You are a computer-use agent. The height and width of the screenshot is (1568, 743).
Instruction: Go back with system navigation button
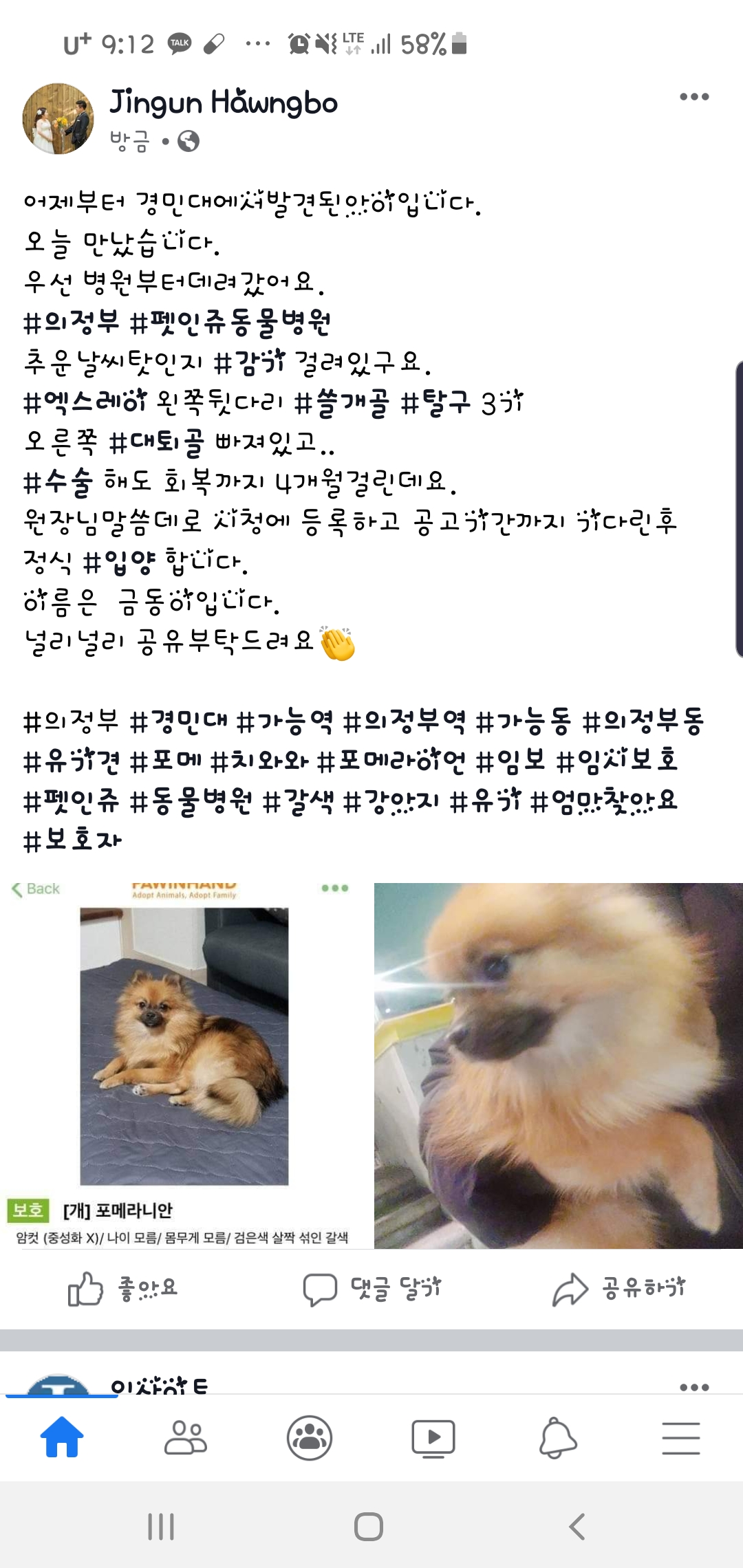[x=577, y=1527]
